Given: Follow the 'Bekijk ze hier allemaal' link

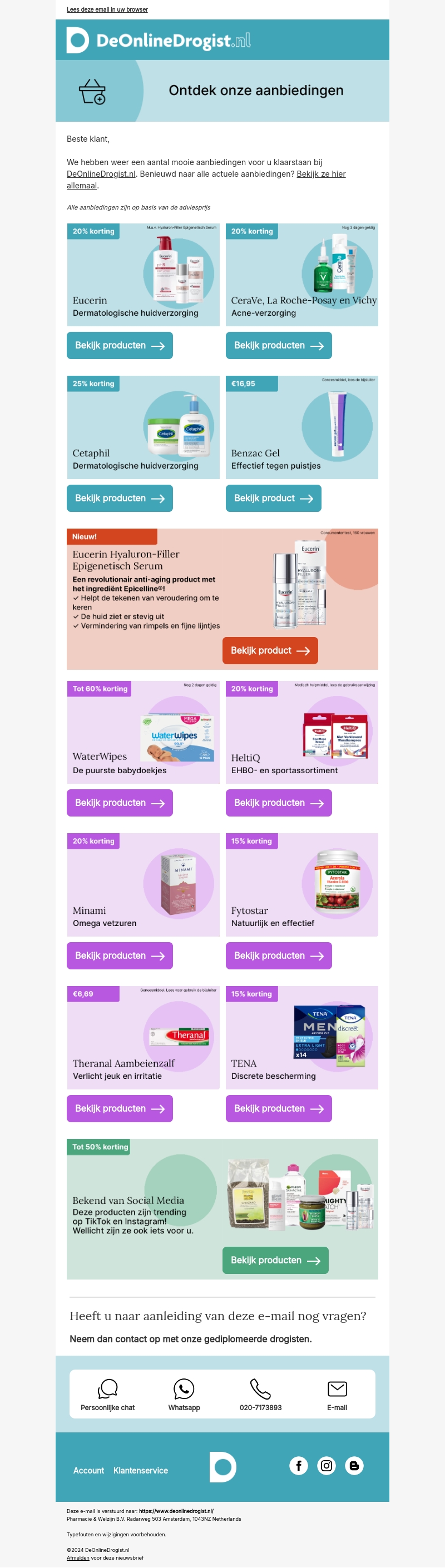Looking at the screenshot, I should [321, 174].
